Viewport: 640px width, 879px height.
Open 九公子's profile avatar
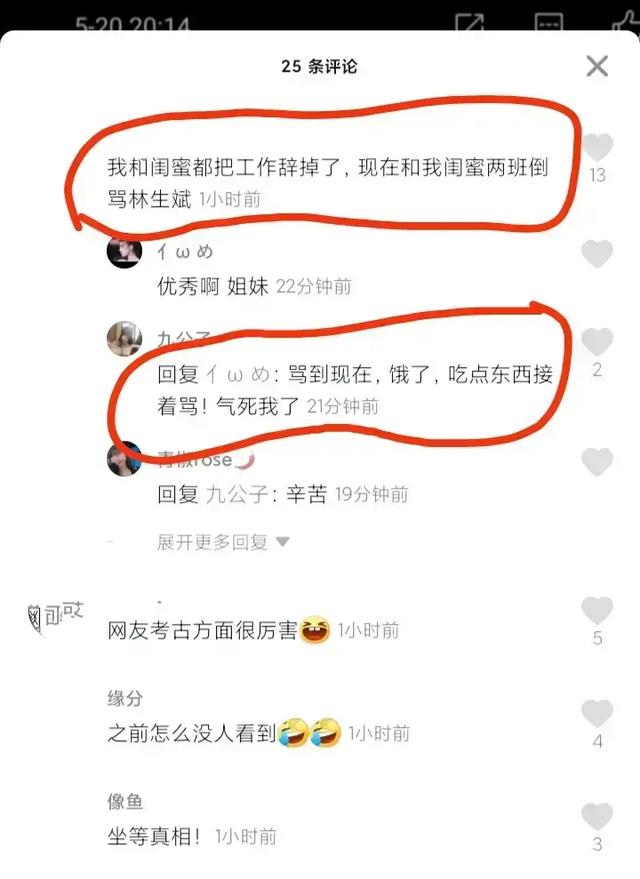[x=124, y=340]
